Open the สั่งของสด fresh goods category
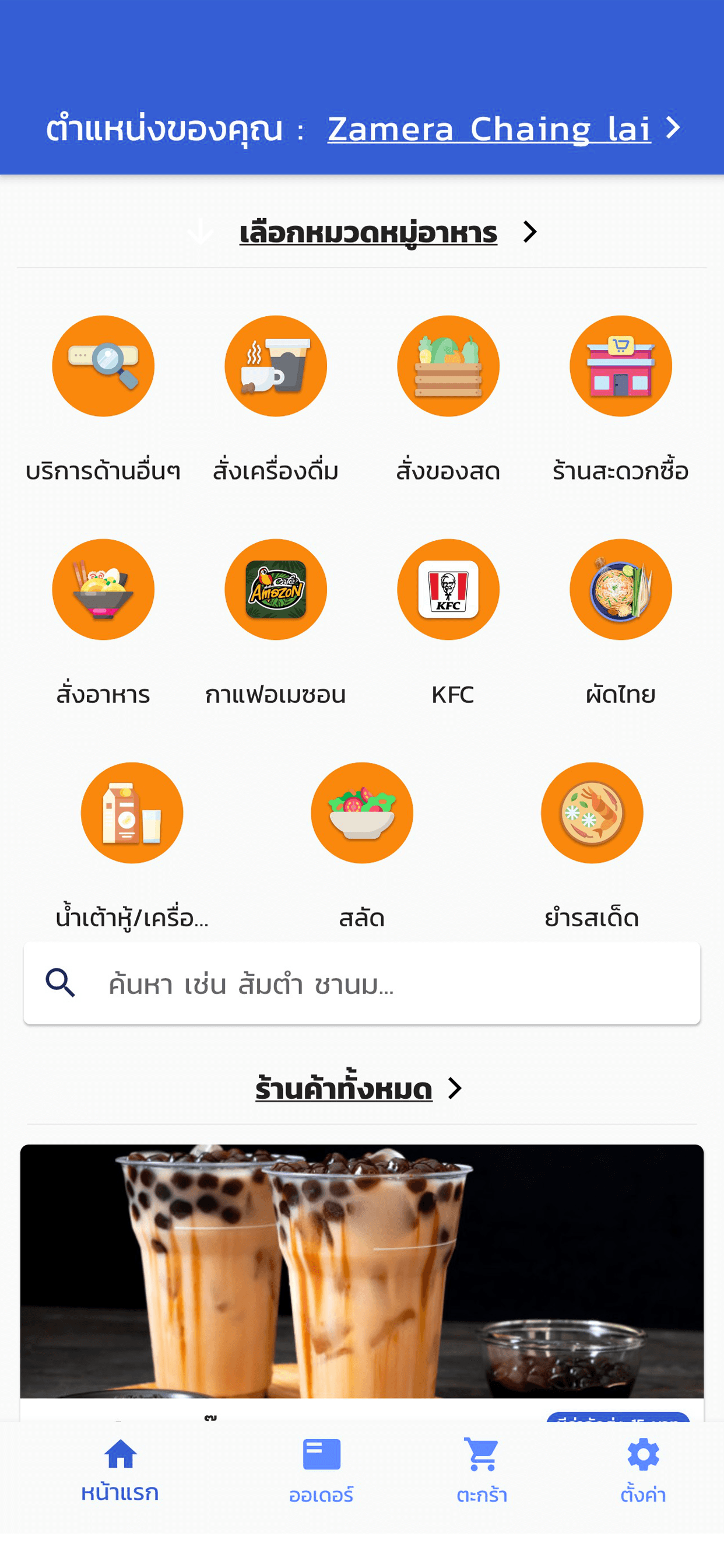Viewport: 724px width, 1568px height. pyautogui.click(x=448, y=366)
